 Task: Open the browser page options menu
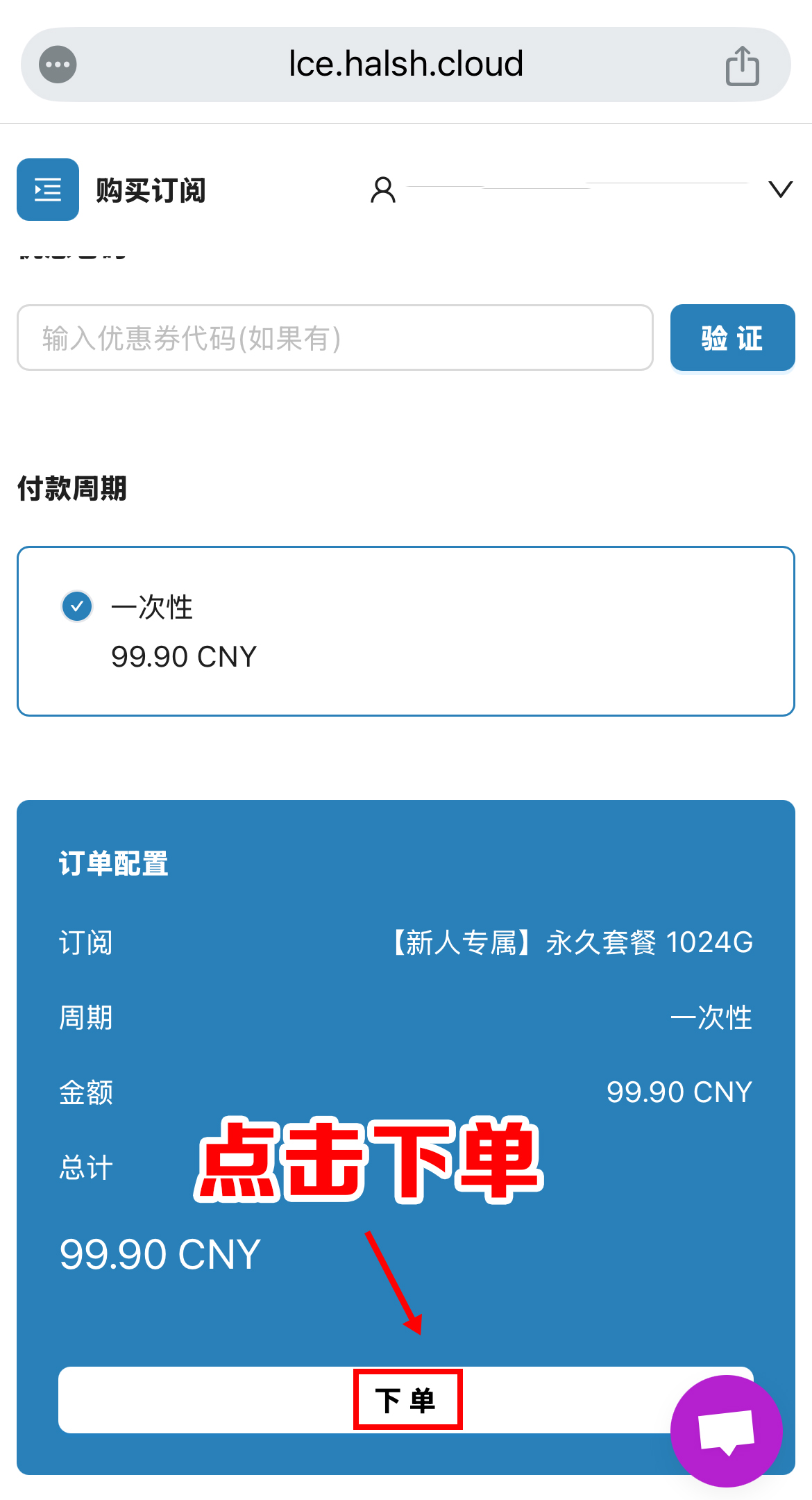[58, 65]
